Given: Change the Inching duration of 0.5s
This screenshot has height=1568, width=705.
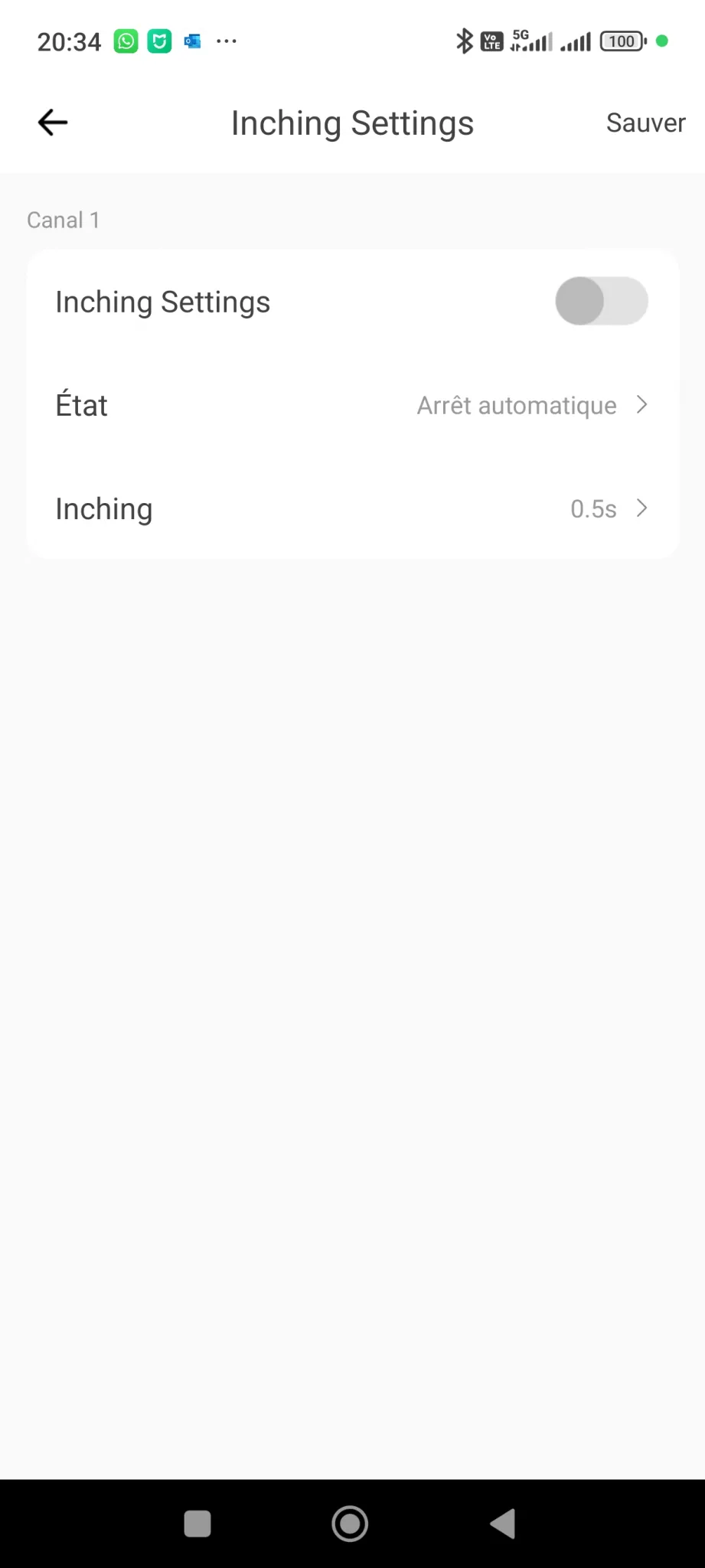Looking at the screenshot, I should click(352, 509).
